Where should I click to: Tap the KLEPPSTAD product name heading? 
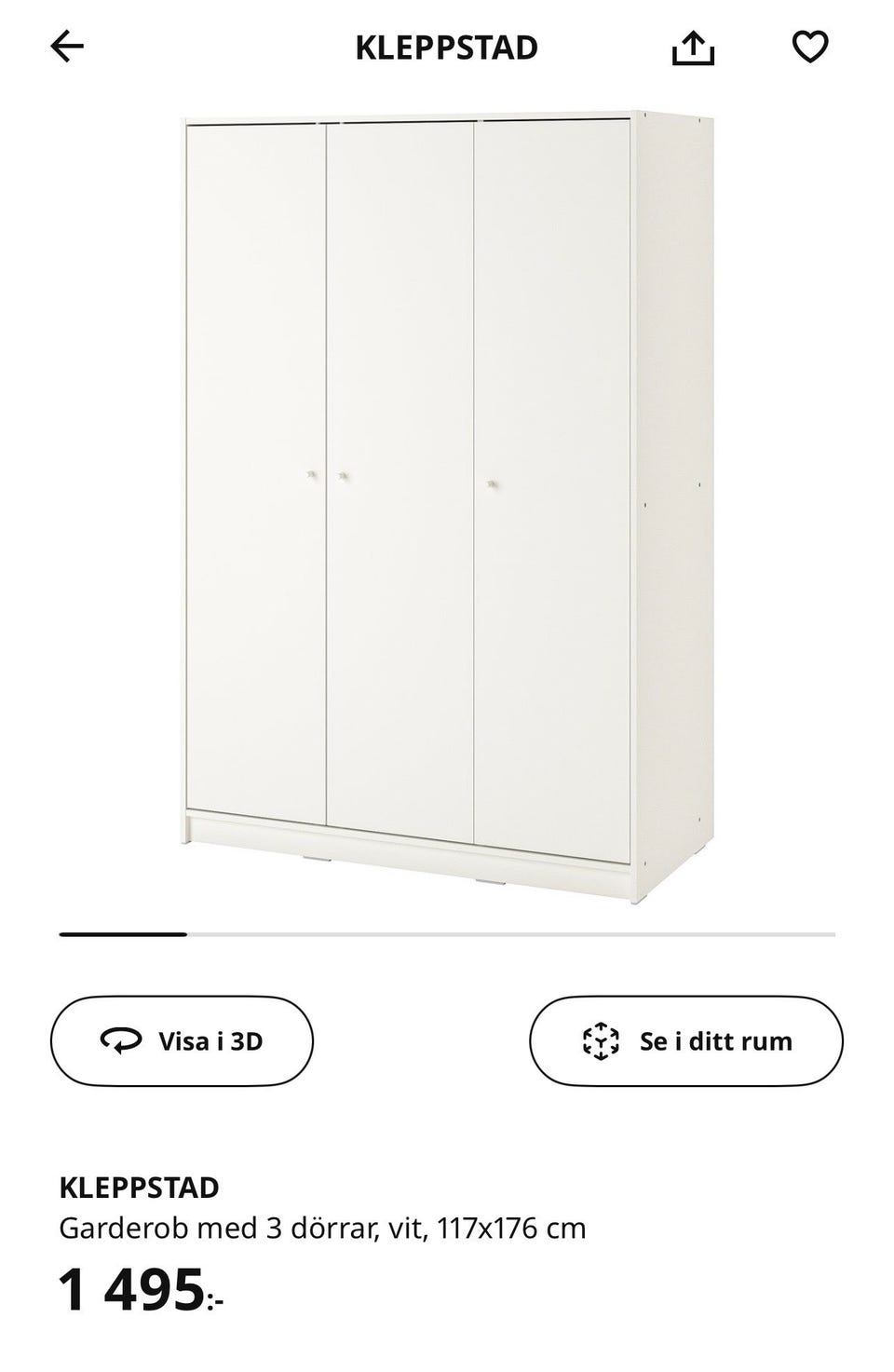point(140,1188)
